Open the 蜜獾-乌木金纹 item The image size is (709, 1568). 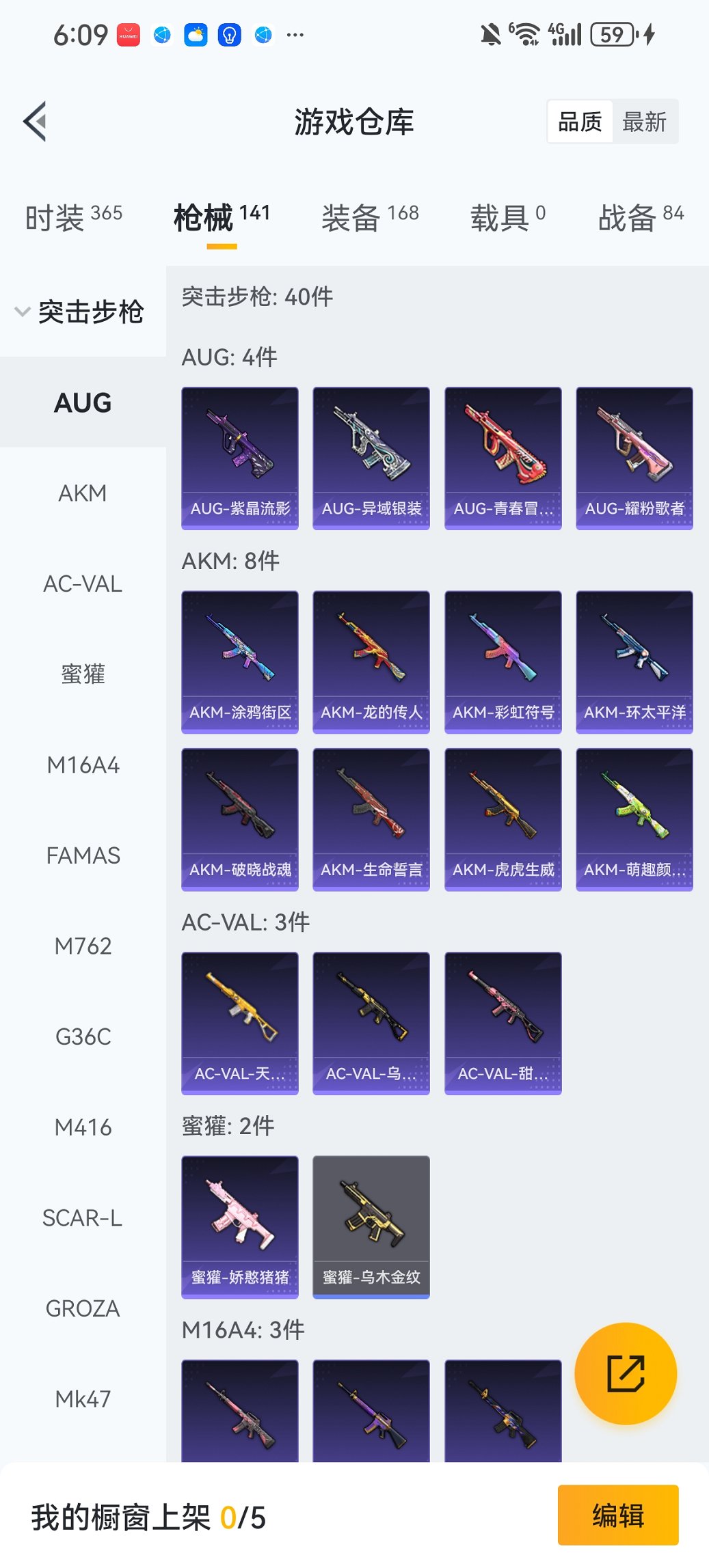pyautogui.click(x=371, y=1226)
